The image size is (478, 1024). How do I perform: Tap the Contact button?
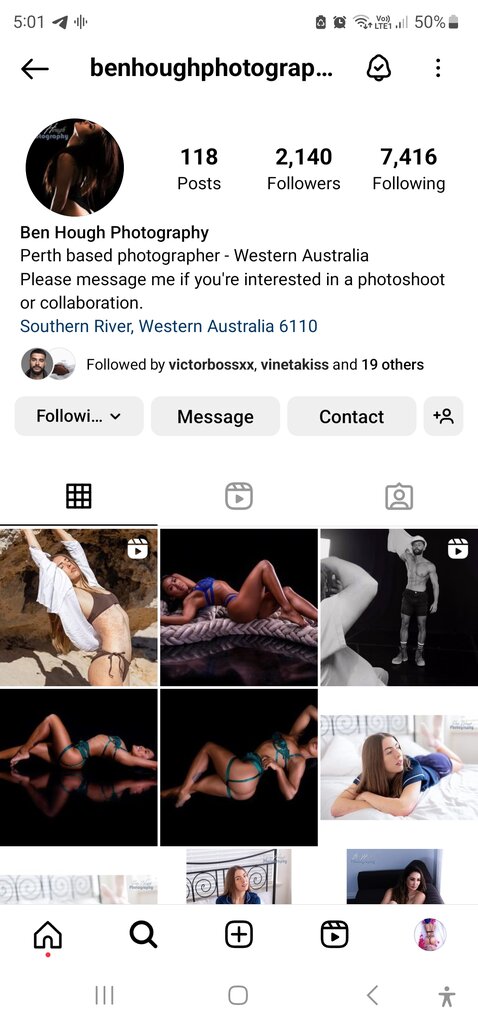coord(351,416)
